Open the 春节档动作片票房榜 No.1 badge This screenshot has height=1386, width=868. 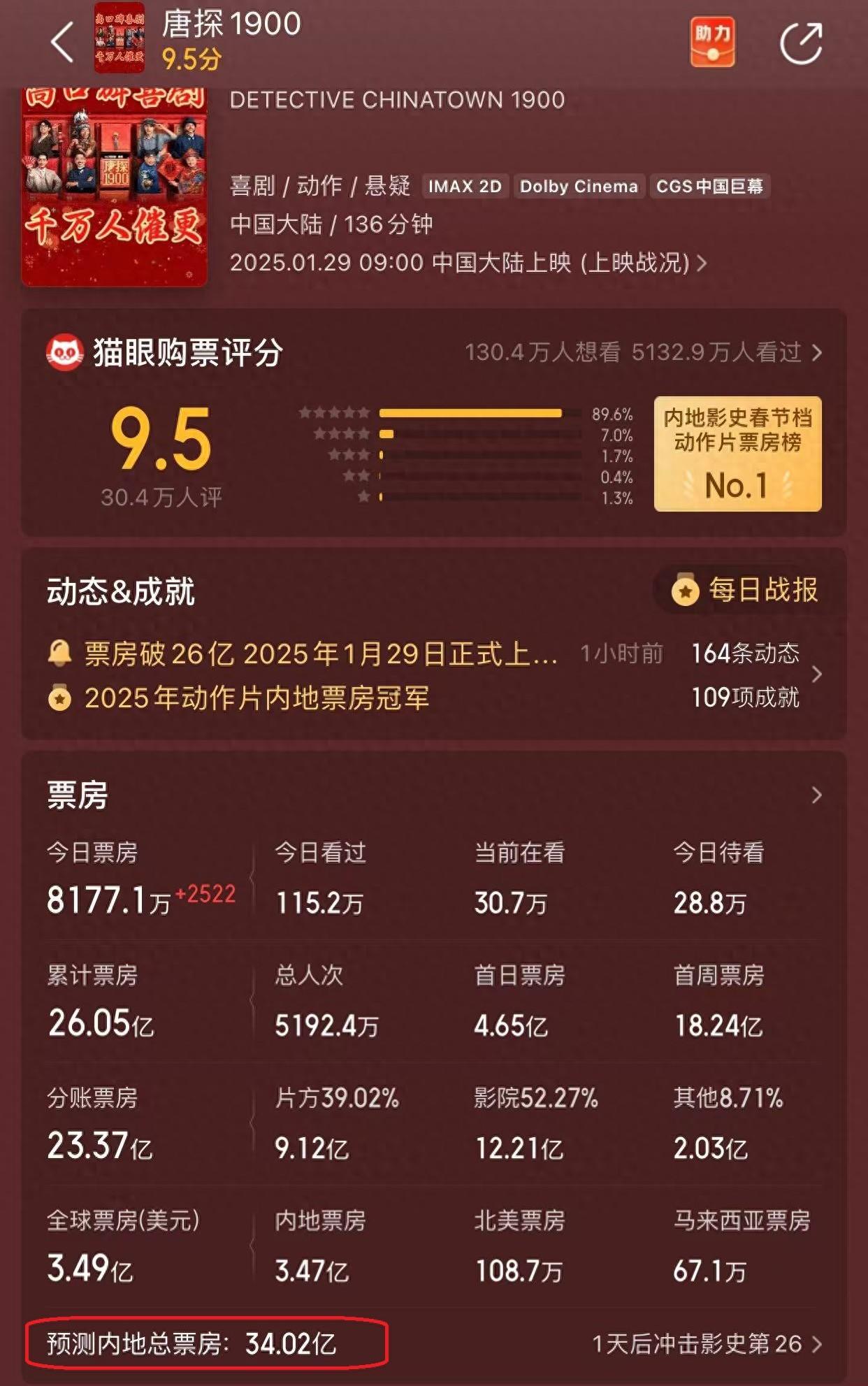[737, 454]
